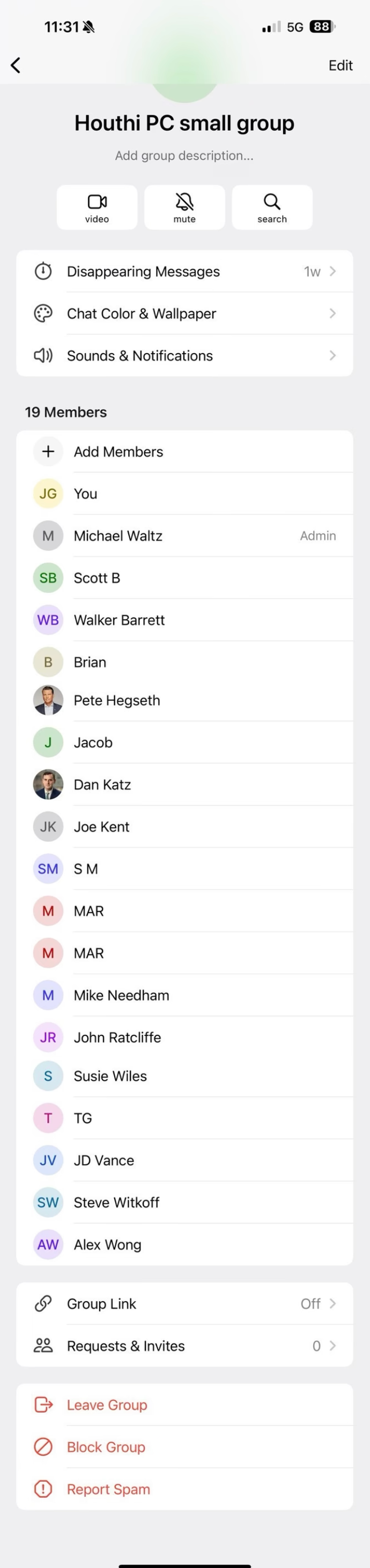
Task: Open Disappearing Messages settings
Action: [x=184, y=272]
